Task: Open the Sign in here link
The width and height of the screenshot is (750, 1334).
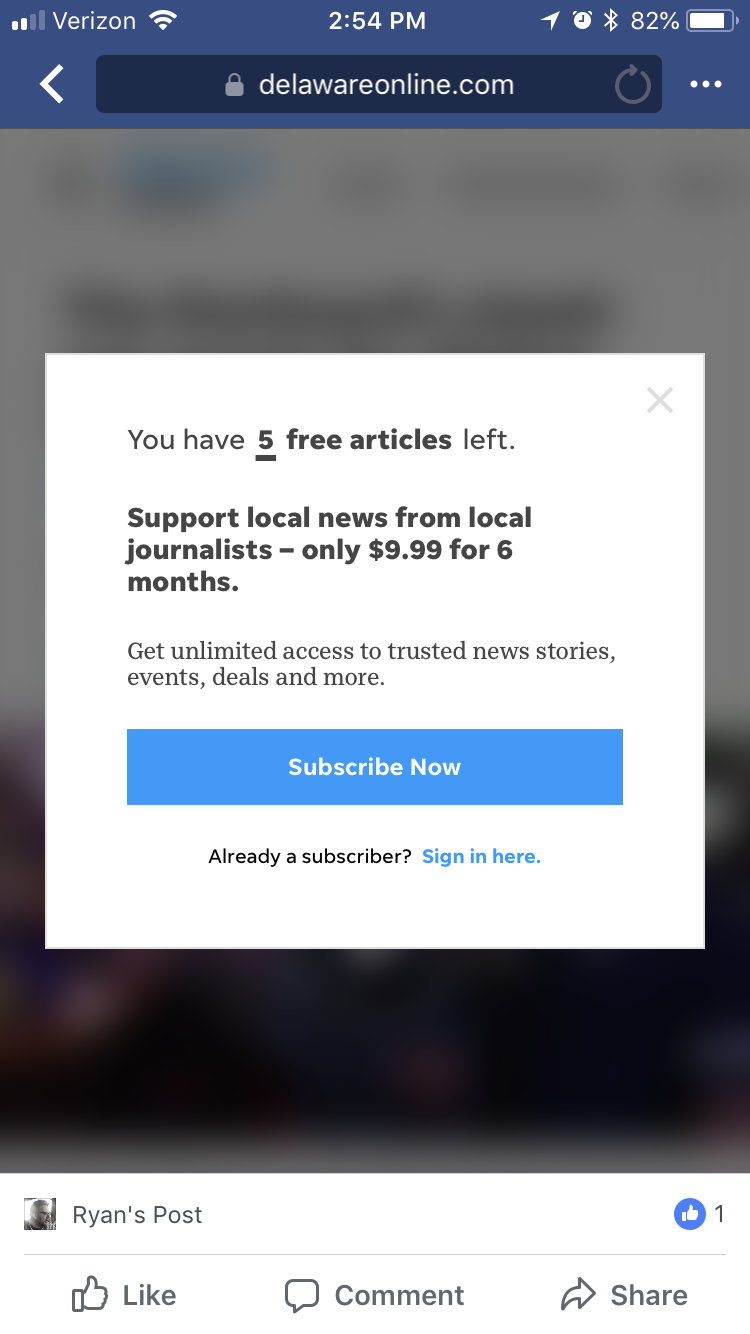Action: click(481, 856)
